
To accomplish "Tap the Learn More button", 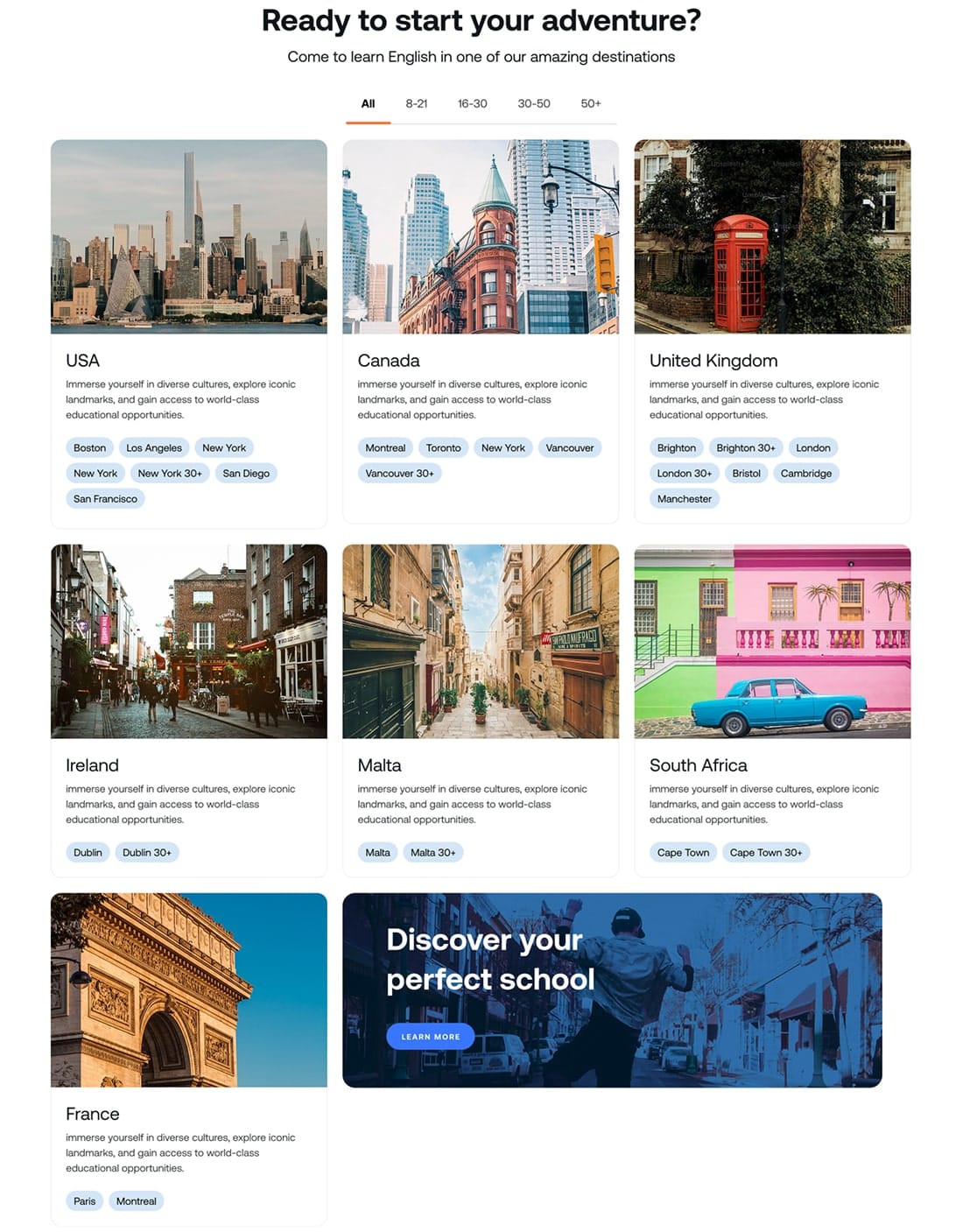I will click(430, 1037).
